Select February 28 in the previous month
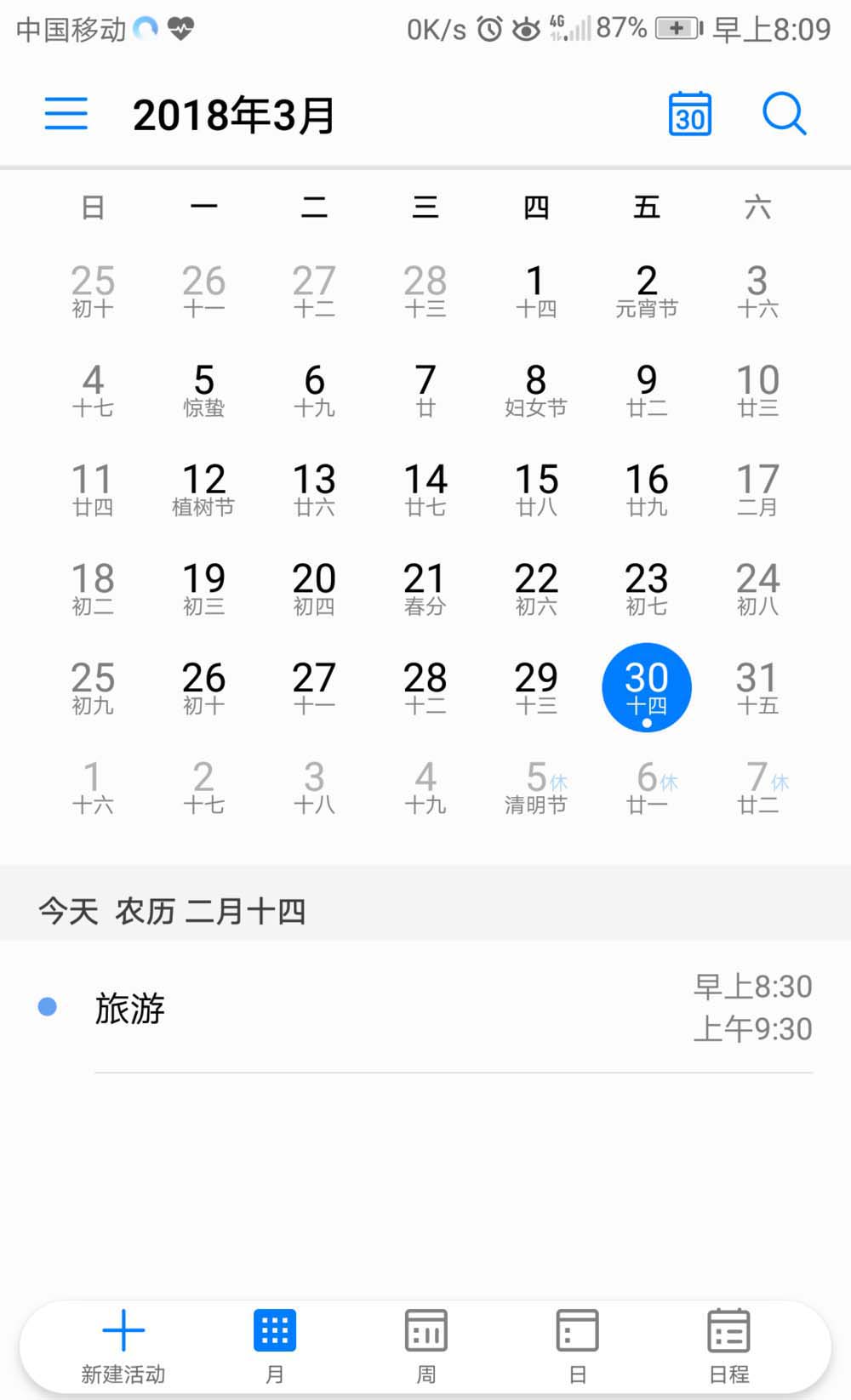This screenshot has height=1400, width=851. coord(425,291)
